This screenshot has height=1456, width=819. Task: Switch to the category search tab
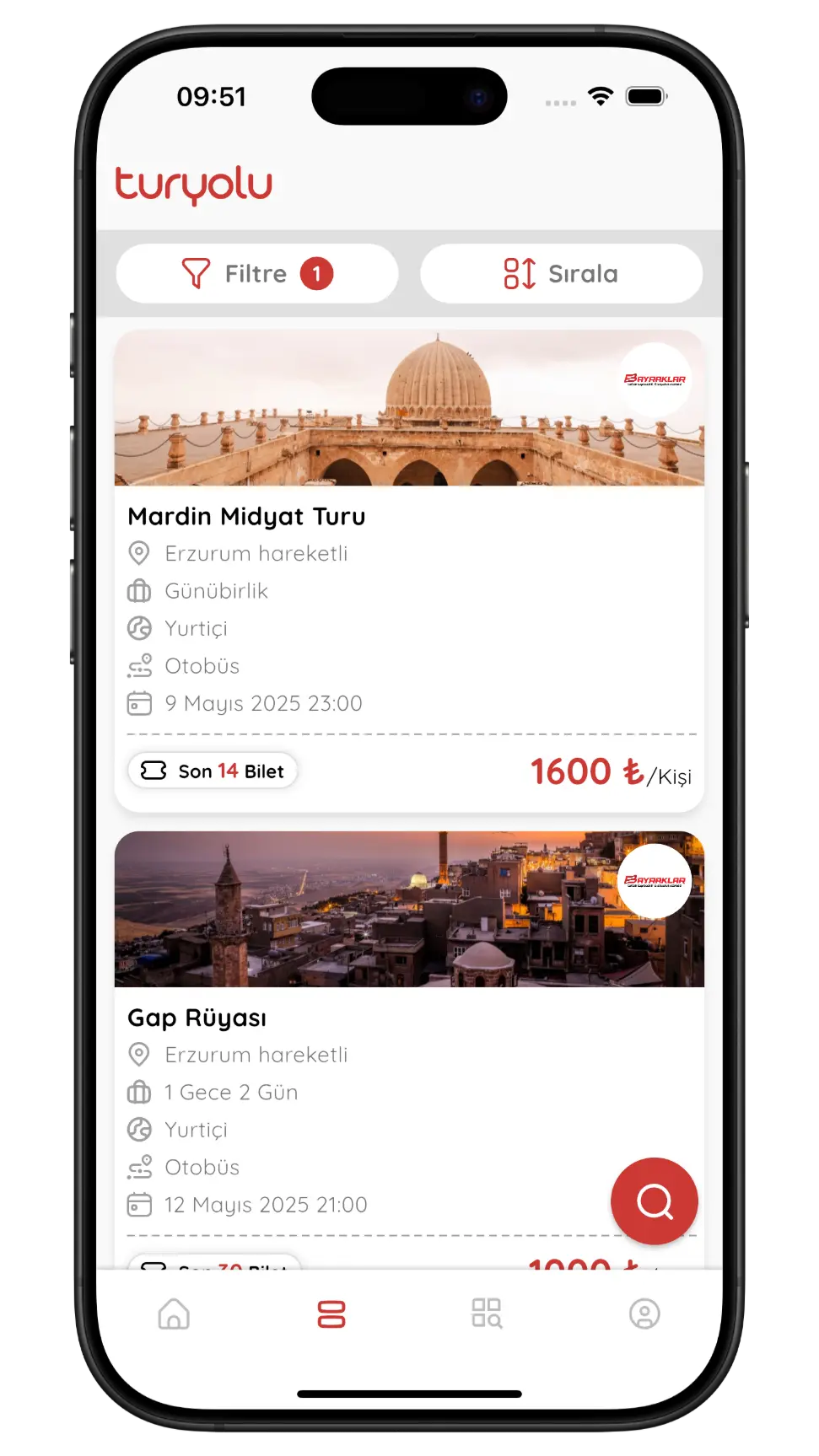(487, 1314)
